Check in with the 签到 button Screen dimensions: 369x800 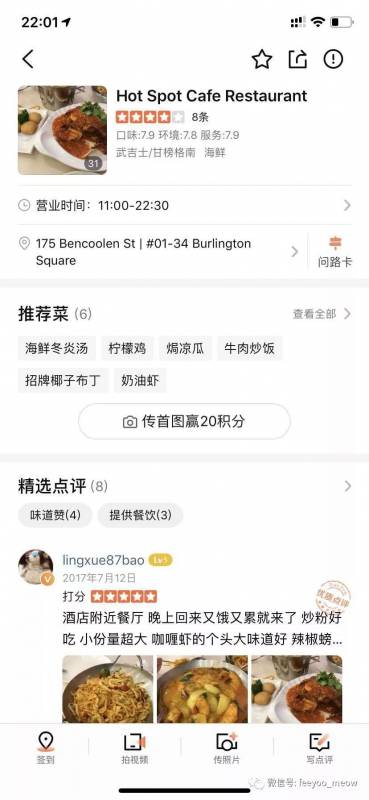(x=45, y=747)
